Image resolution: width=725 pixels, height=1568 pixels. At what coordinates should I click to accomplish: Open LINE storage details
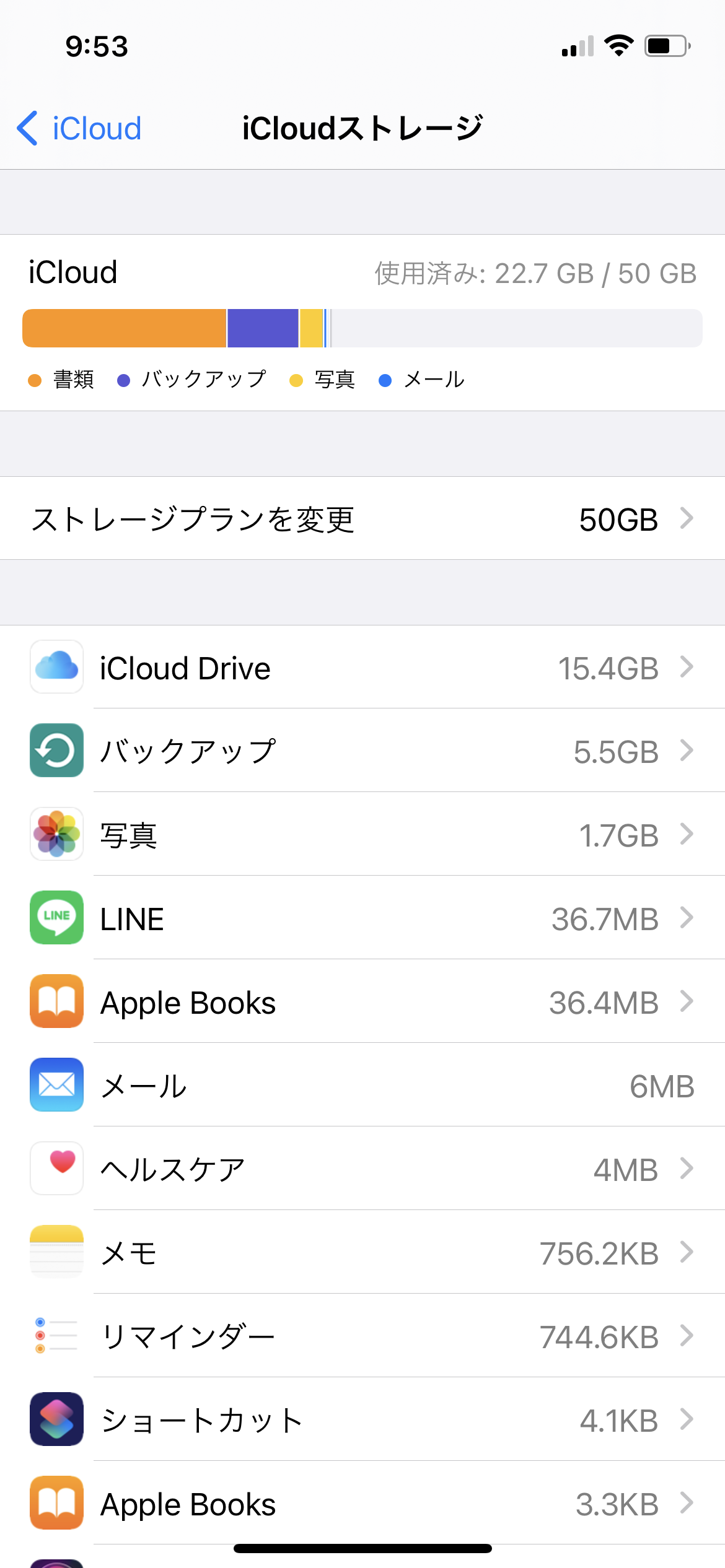(x=362, y=918)
